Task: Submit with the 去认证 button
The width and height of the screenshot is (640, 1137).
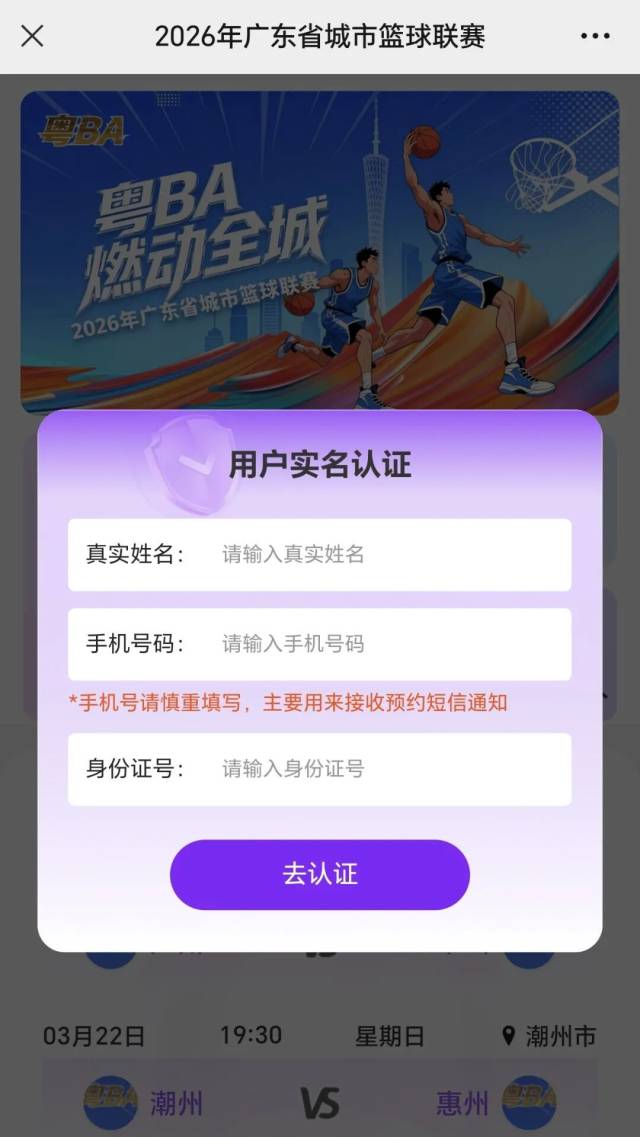Action: (x=320, y=875)
